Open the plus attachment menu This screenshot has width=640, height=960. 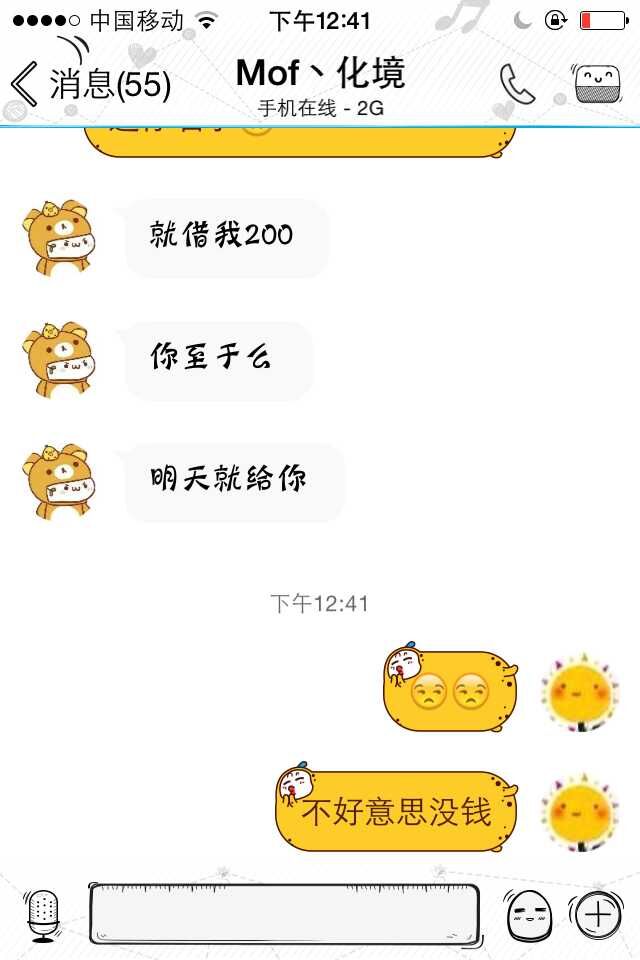point(597,914)
